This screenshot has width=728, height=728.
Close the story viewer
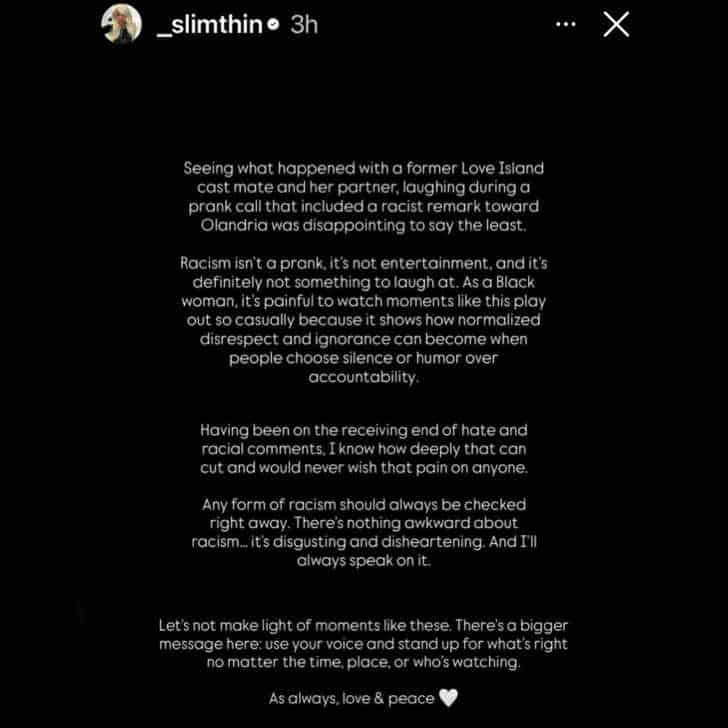(x=616, y=24)
